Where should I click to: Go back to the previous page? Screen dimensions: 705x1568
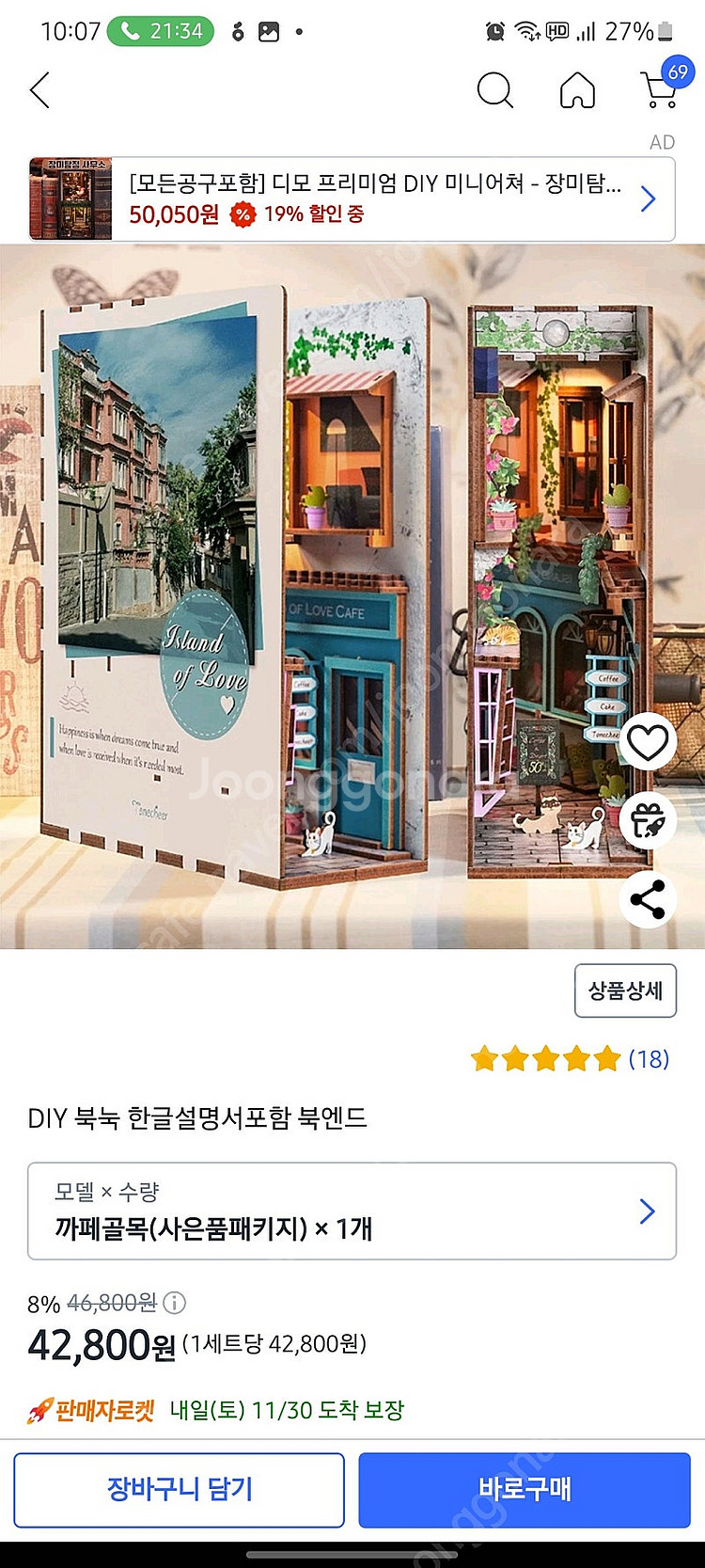[39, 90]
